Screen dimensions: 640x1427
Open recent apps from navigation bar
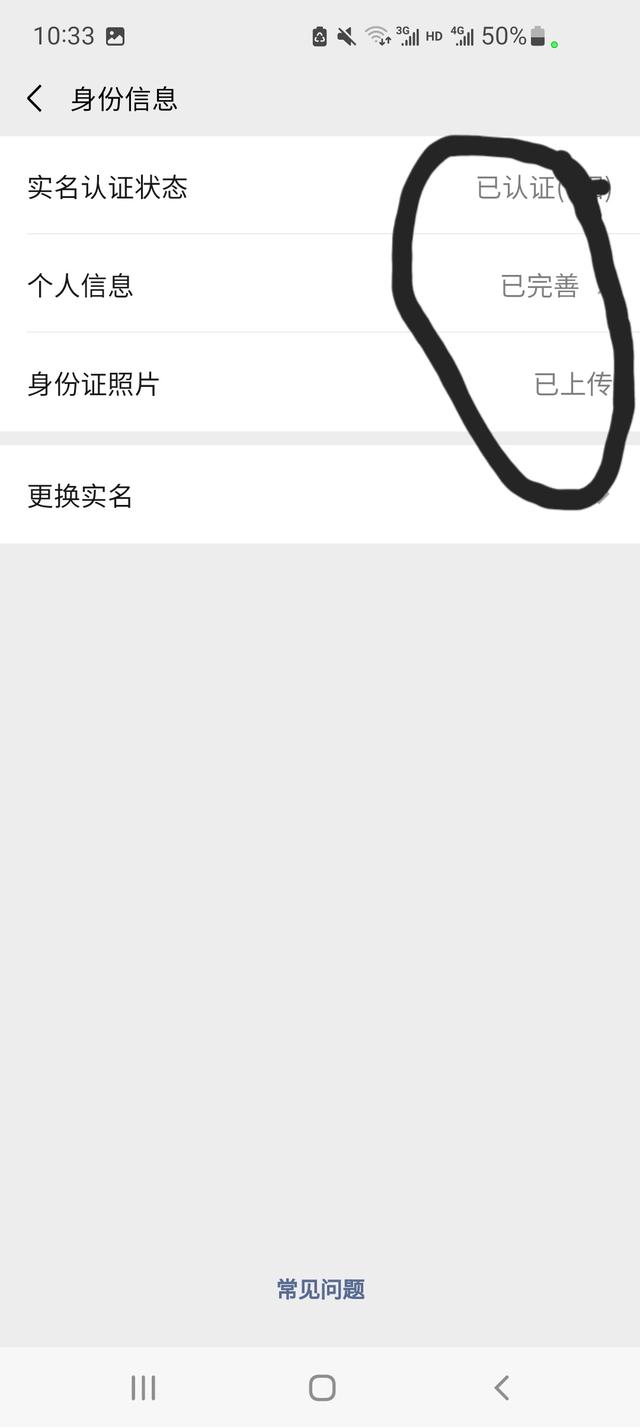pos(143,1387)
